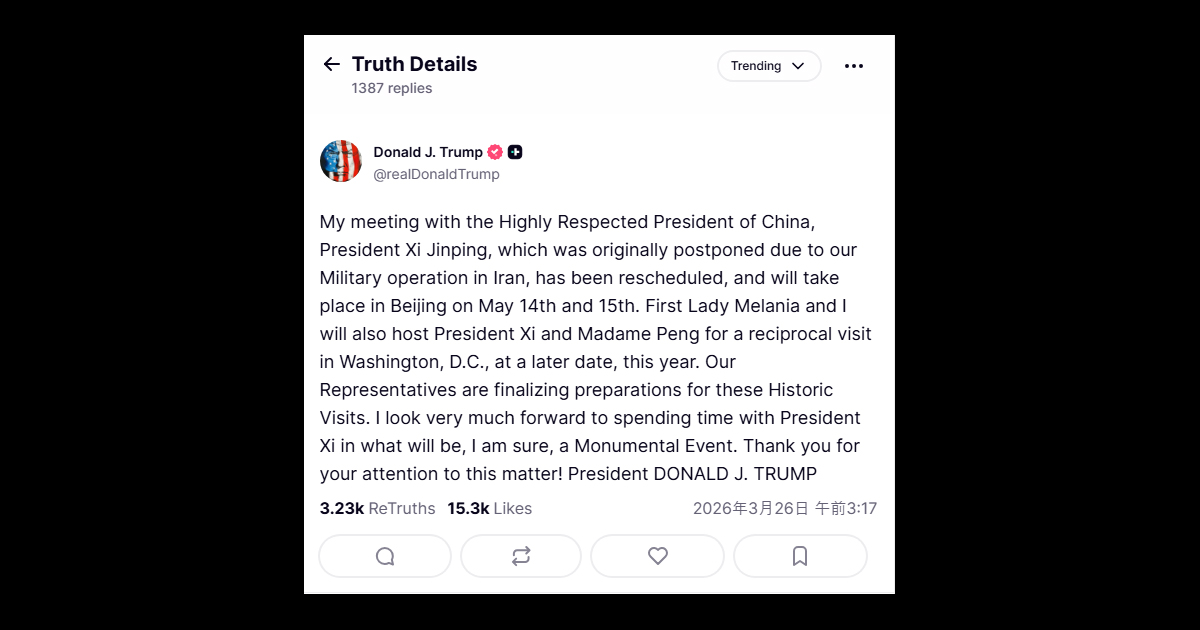Open the three-dot overflow menu
This screenshot has width=1200, height=630.
(x=853, y=66)
